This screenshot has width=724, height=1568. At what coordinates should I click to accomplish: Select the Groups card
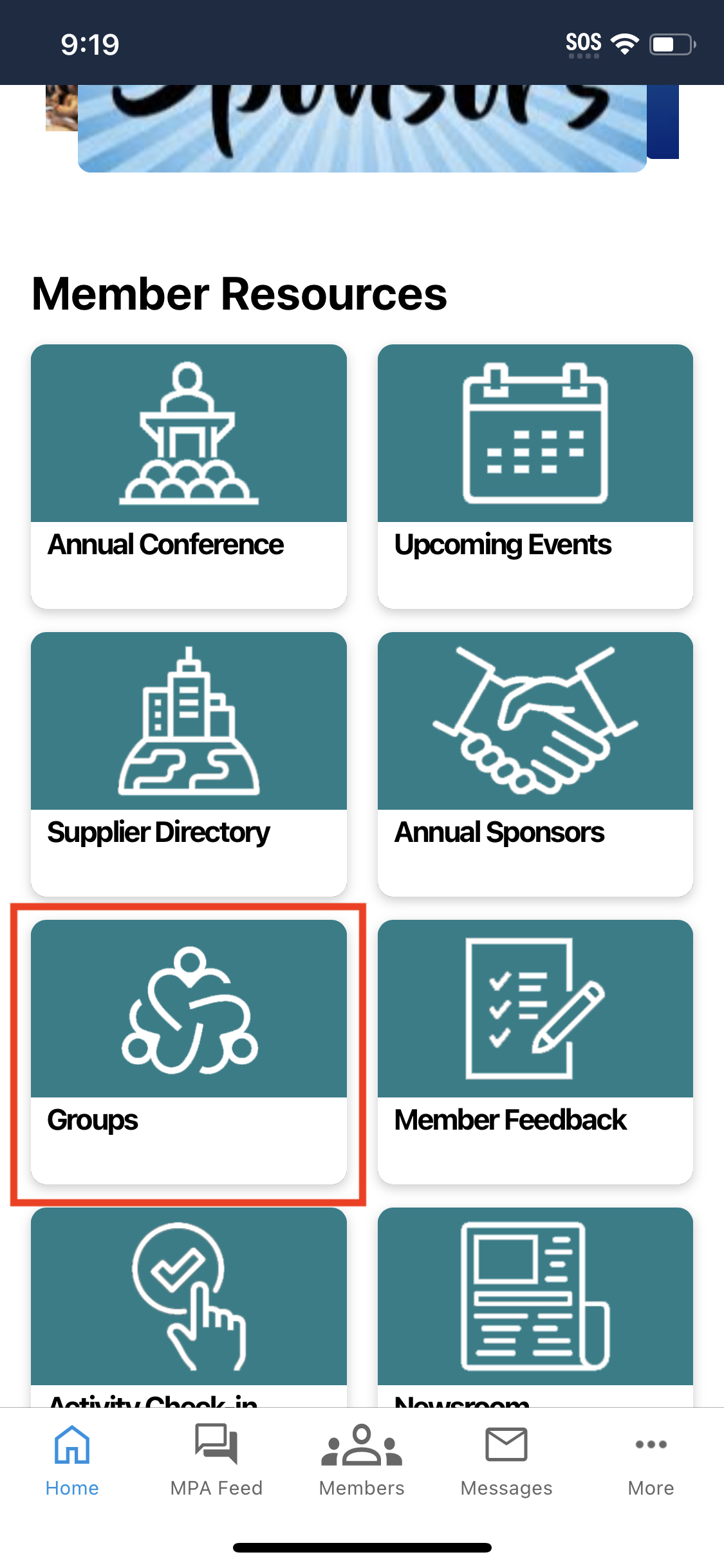point(189,1052)
